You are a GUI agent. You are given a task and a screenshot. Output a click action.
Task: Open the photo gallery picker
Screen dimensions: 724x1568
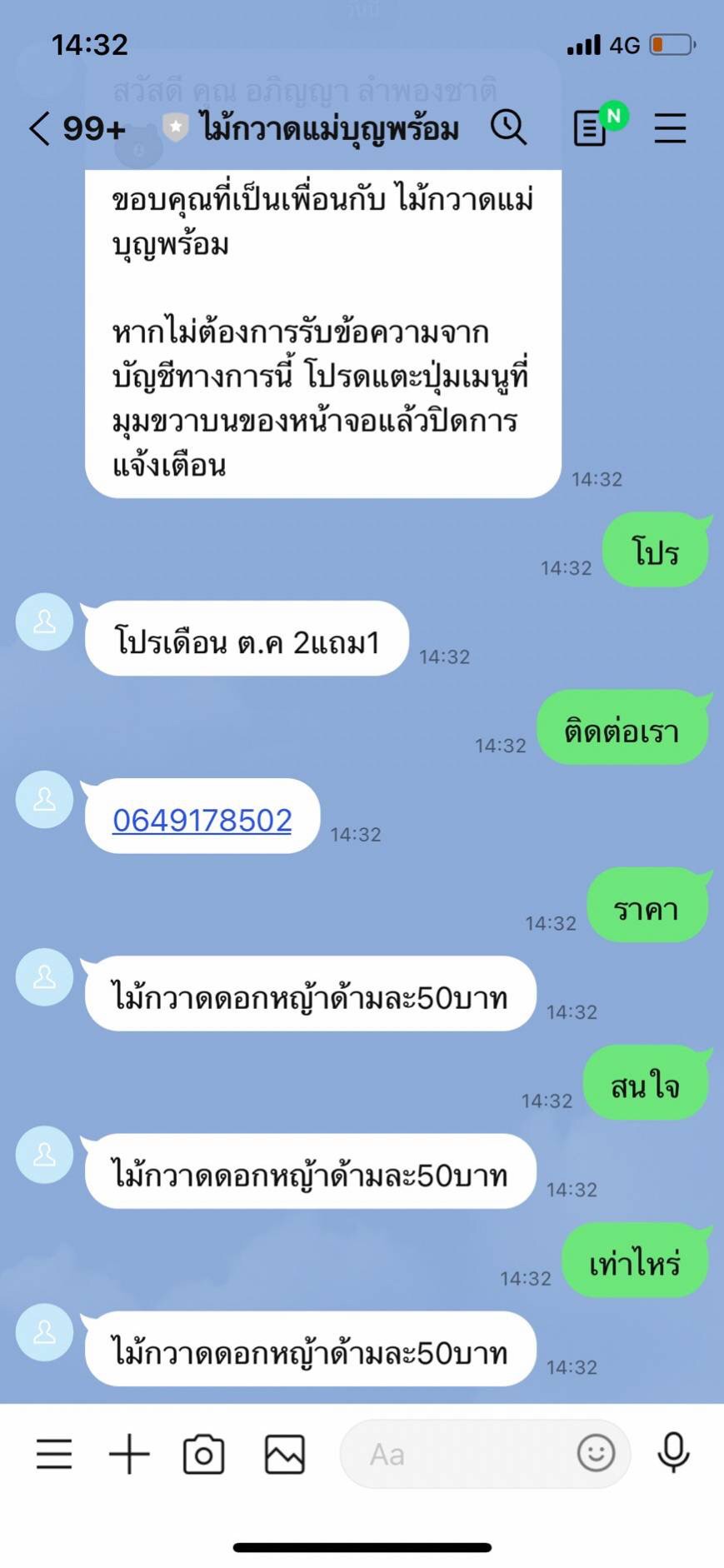pos(285,1454)
